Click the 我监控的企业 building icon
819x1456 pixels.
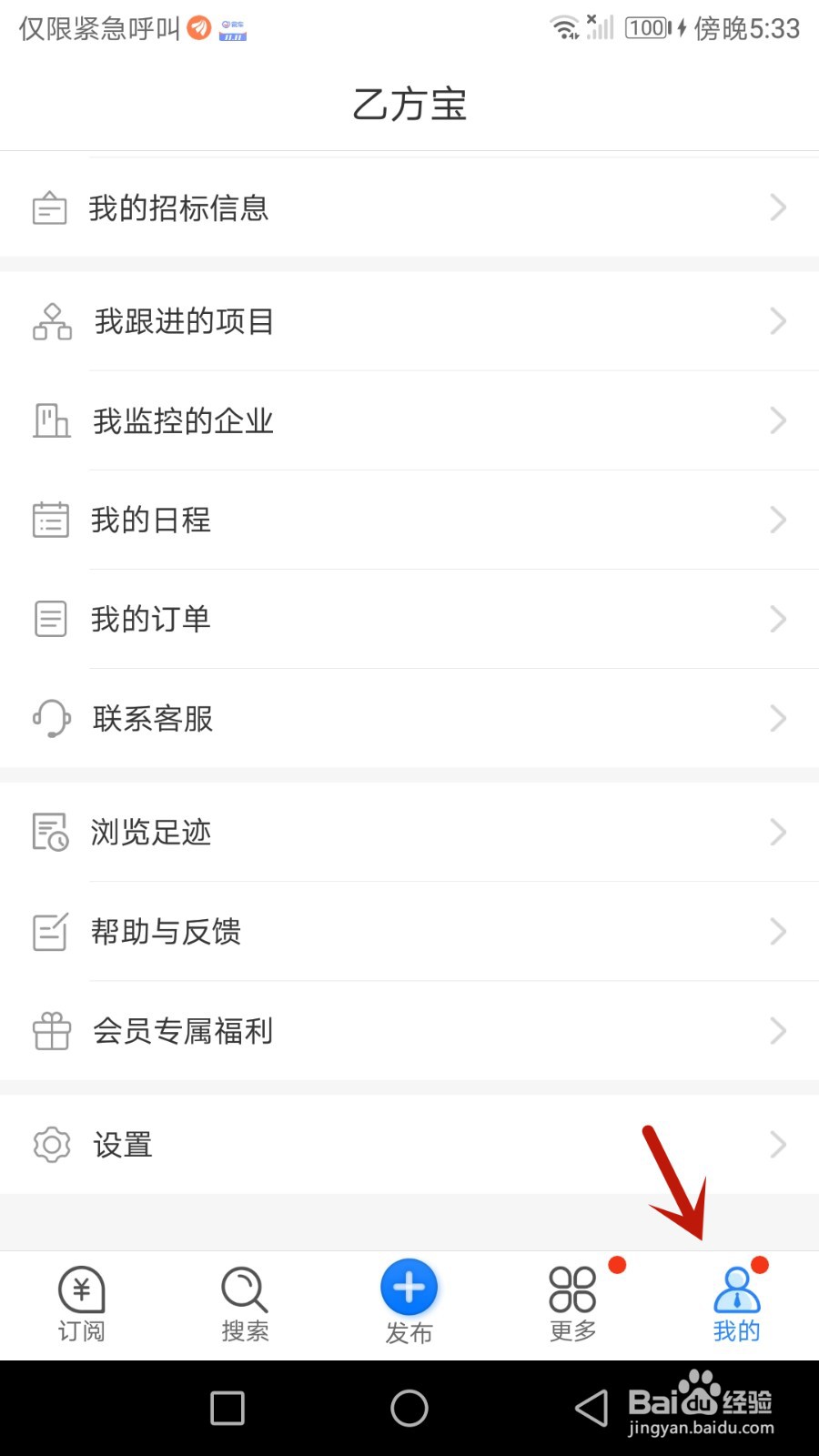tap(50, 420)
